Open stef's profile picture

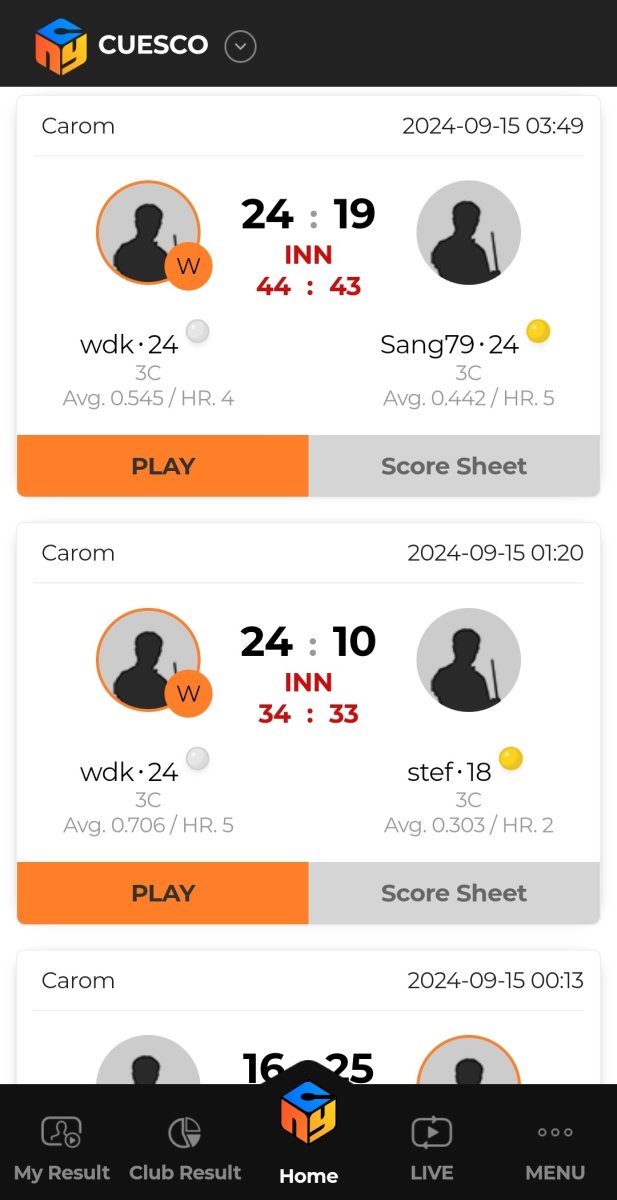468,660
